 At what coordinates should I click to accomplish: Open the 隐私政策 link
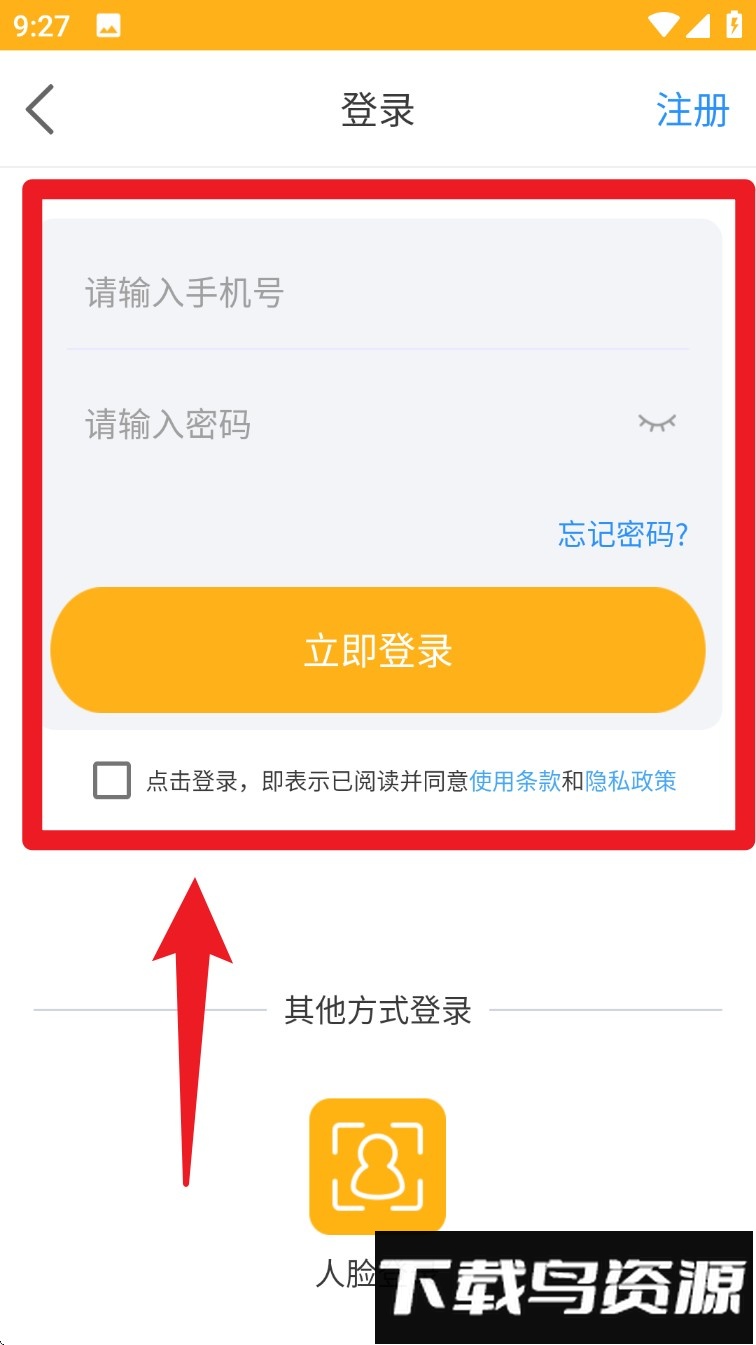click(631, 781)
